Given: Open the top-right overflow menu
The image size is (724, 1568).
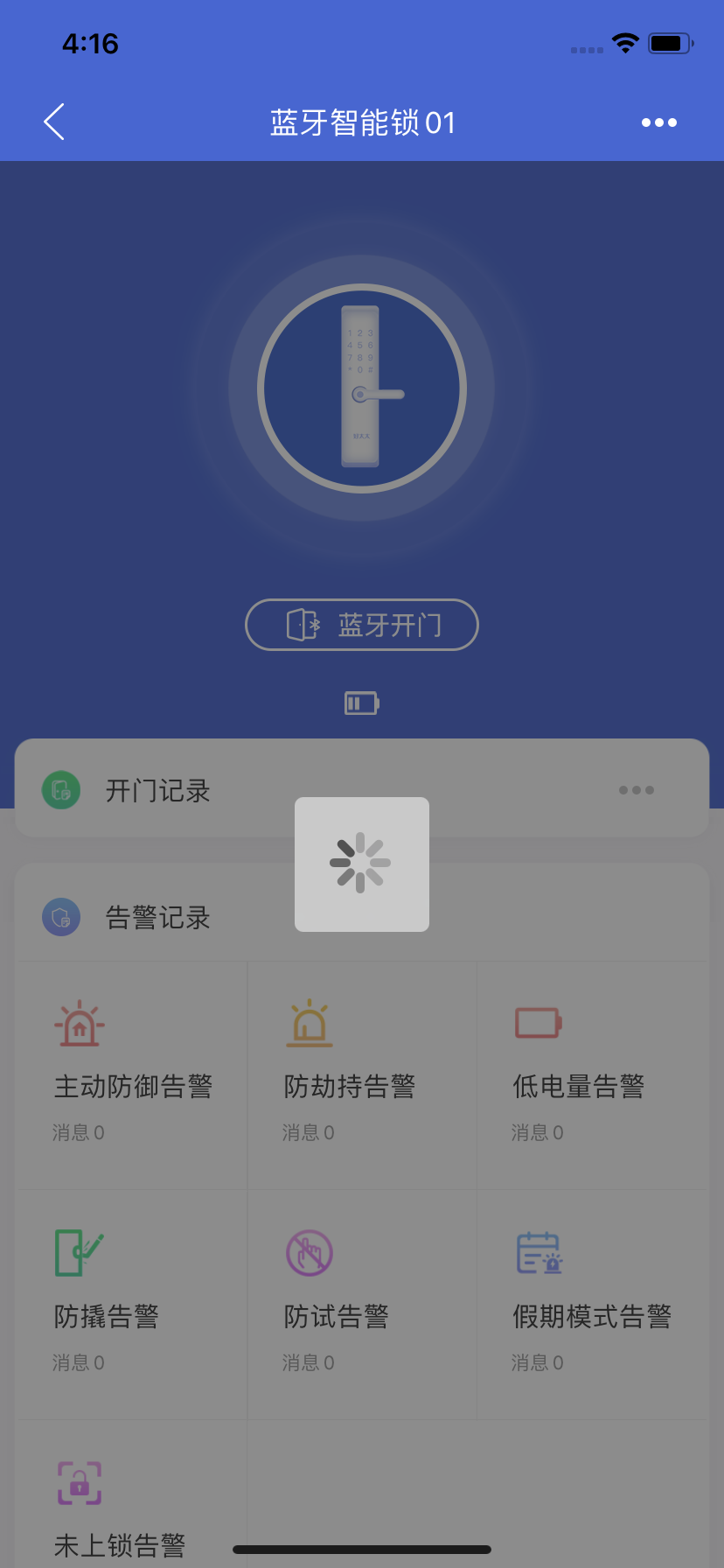Looking at the screenshot, I should (x=658, y=122).
